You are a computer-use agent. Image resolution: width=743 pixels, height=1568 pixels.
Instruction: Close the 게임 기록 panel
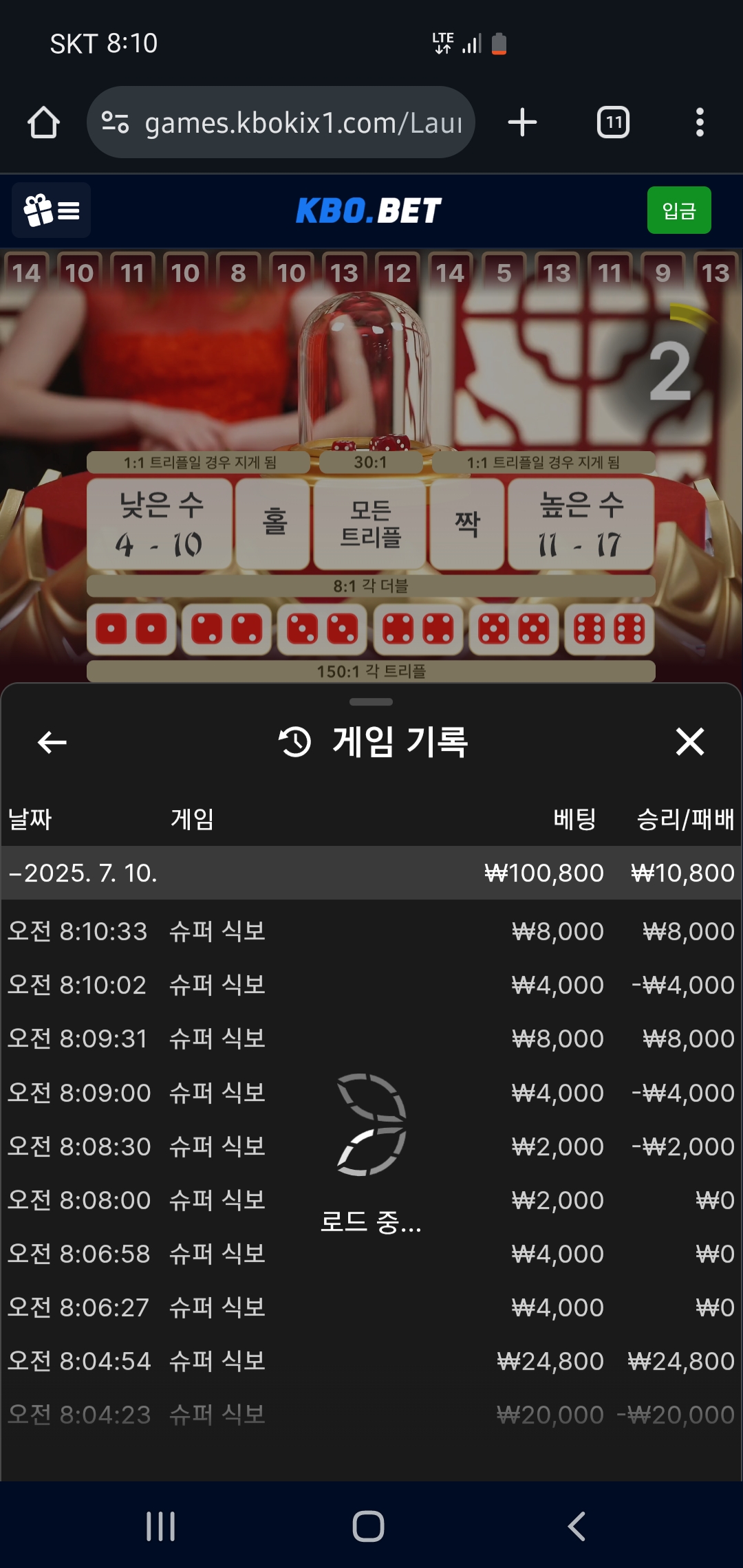tap(689, 742)
